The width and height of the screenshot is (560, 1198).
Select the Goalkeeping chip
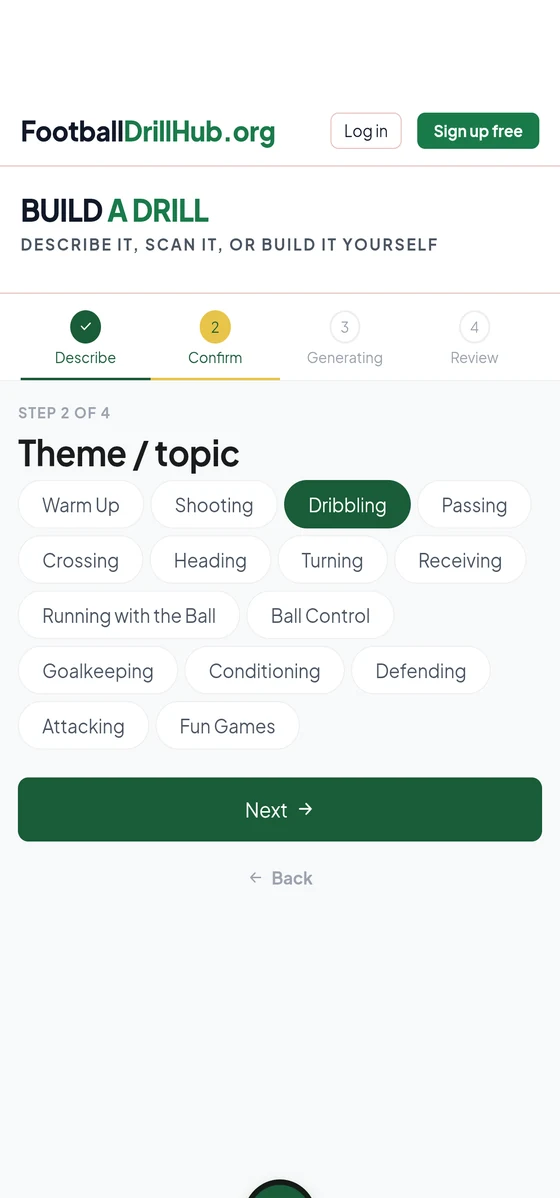point(98,671)
